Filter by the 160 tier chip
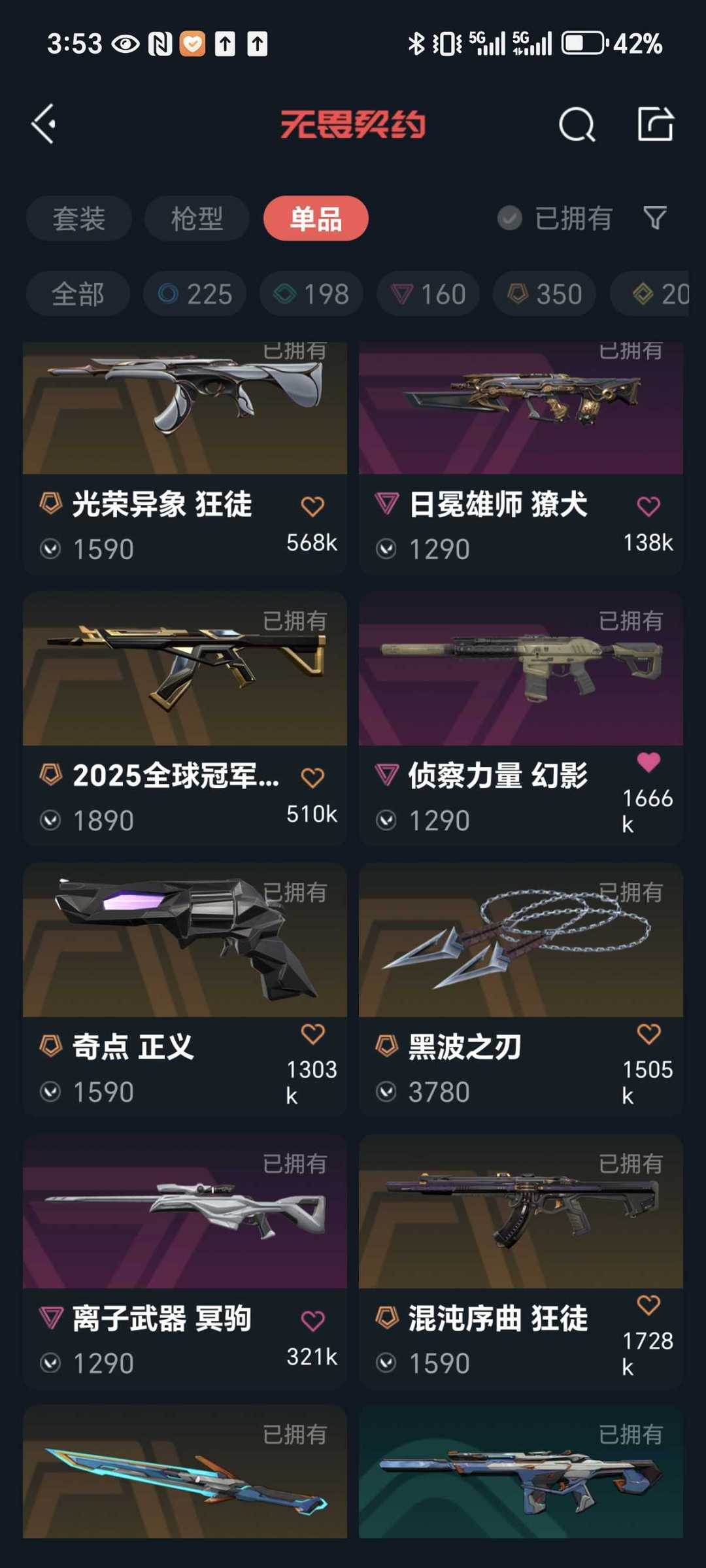This screenshot has width=706, height=1568. pyautogui.click(x=428, y=294)
